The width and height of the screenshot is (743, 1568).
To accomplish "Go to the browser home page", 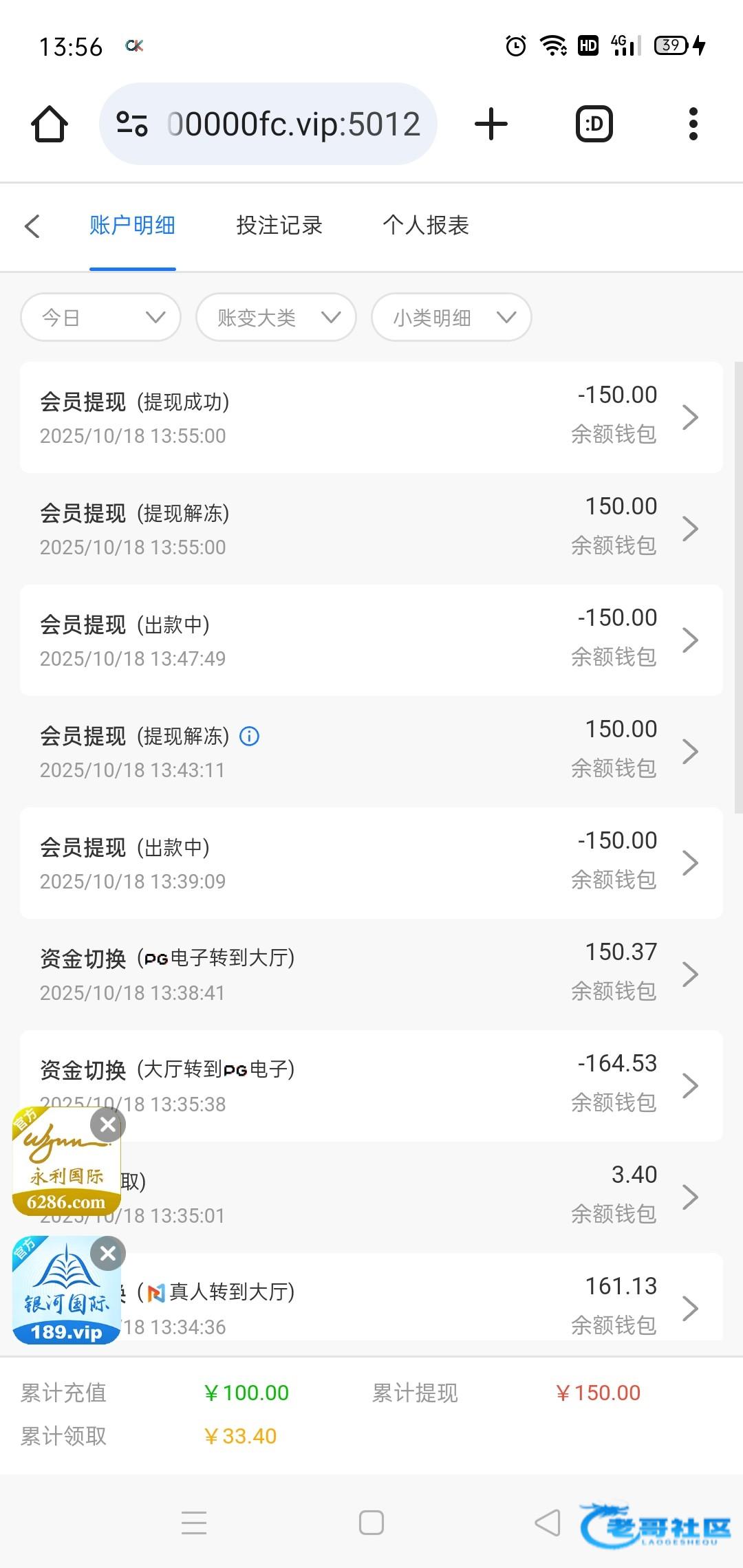I will click(x=50, y=124).
